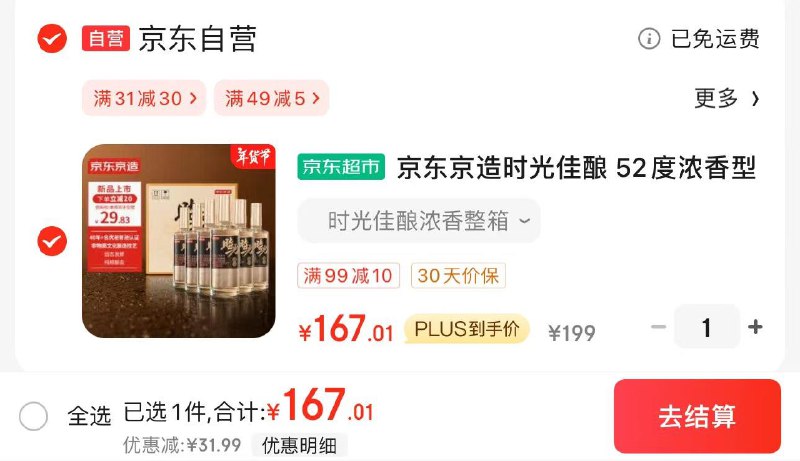Viewport: 800px width, 461px height.
Task: View 优惠明细 discount details
Action: click(x=299, y=445)
